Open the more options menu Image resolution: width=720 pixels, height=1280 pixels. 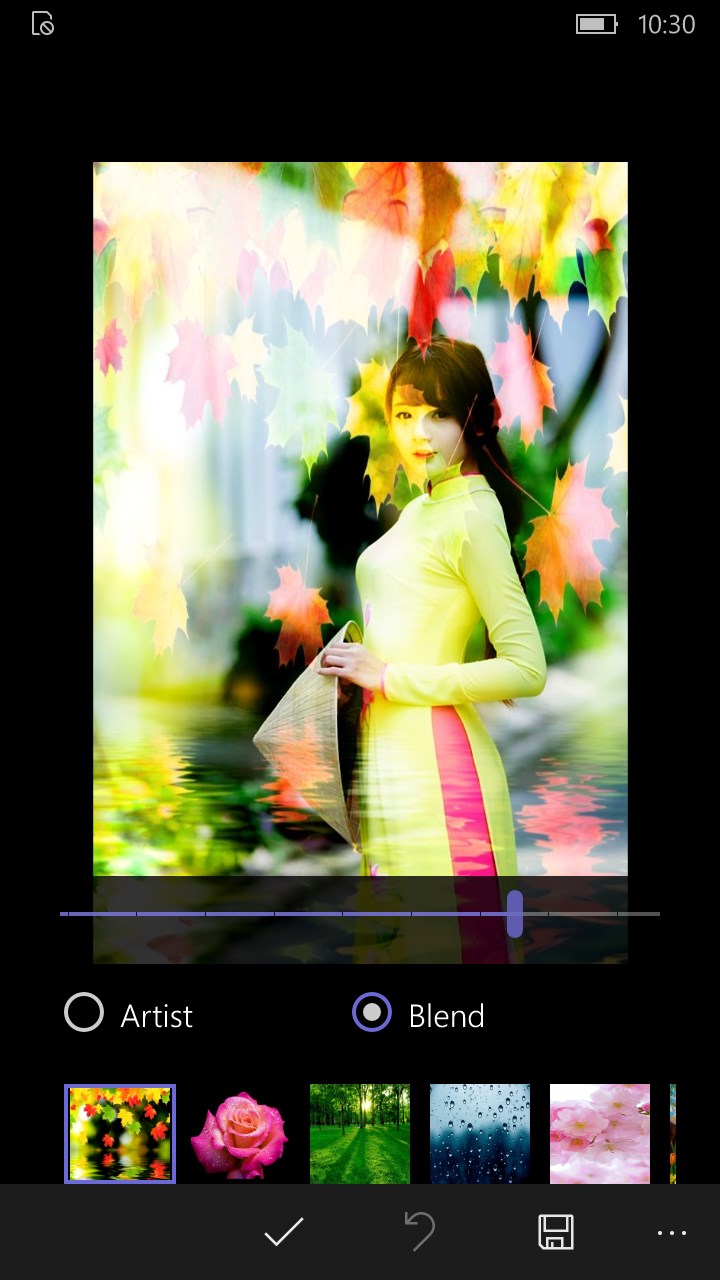pyautogui.click(x=671, y=1233)
